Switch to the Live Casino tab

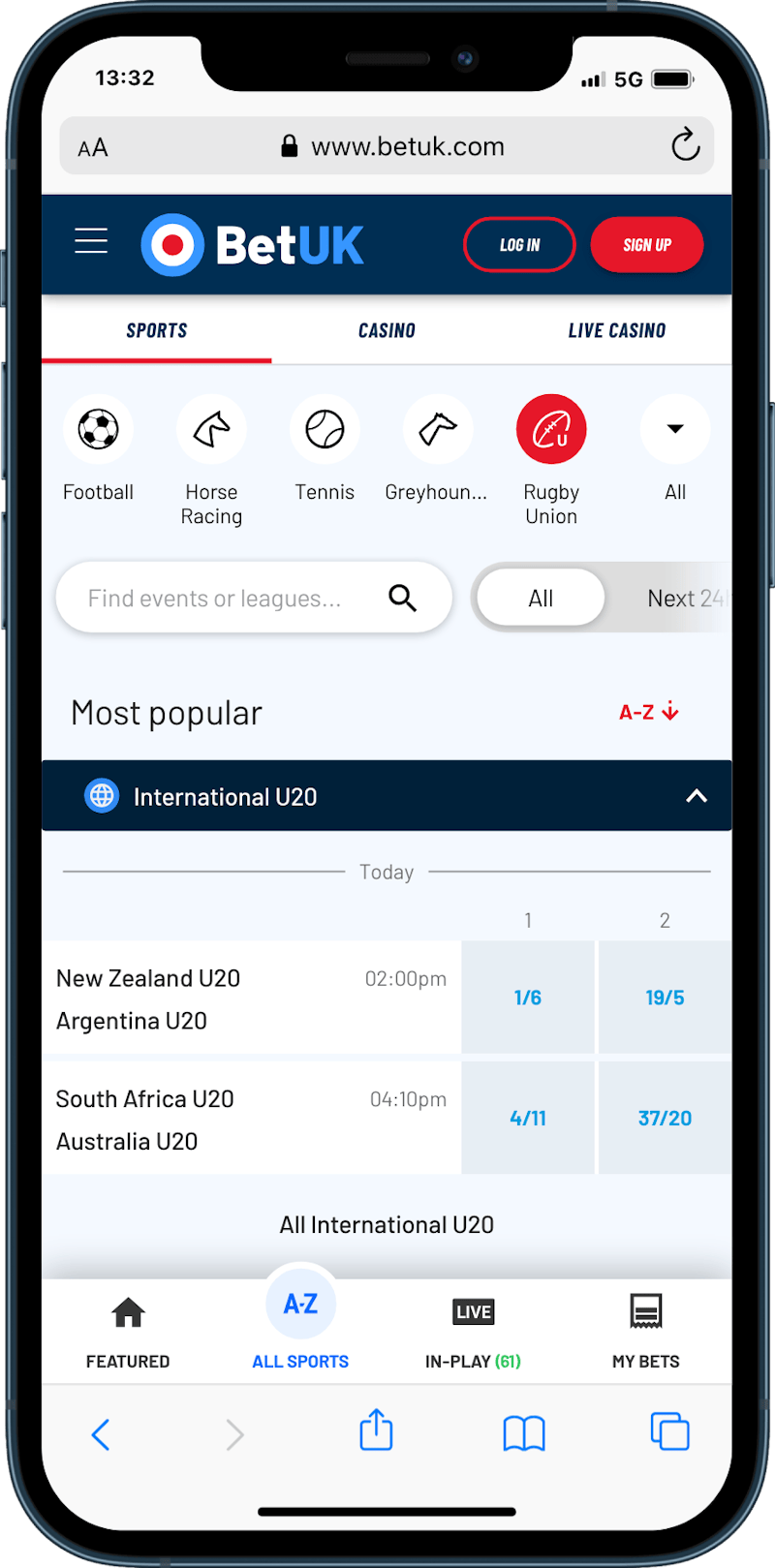click(x=616, y=331)
